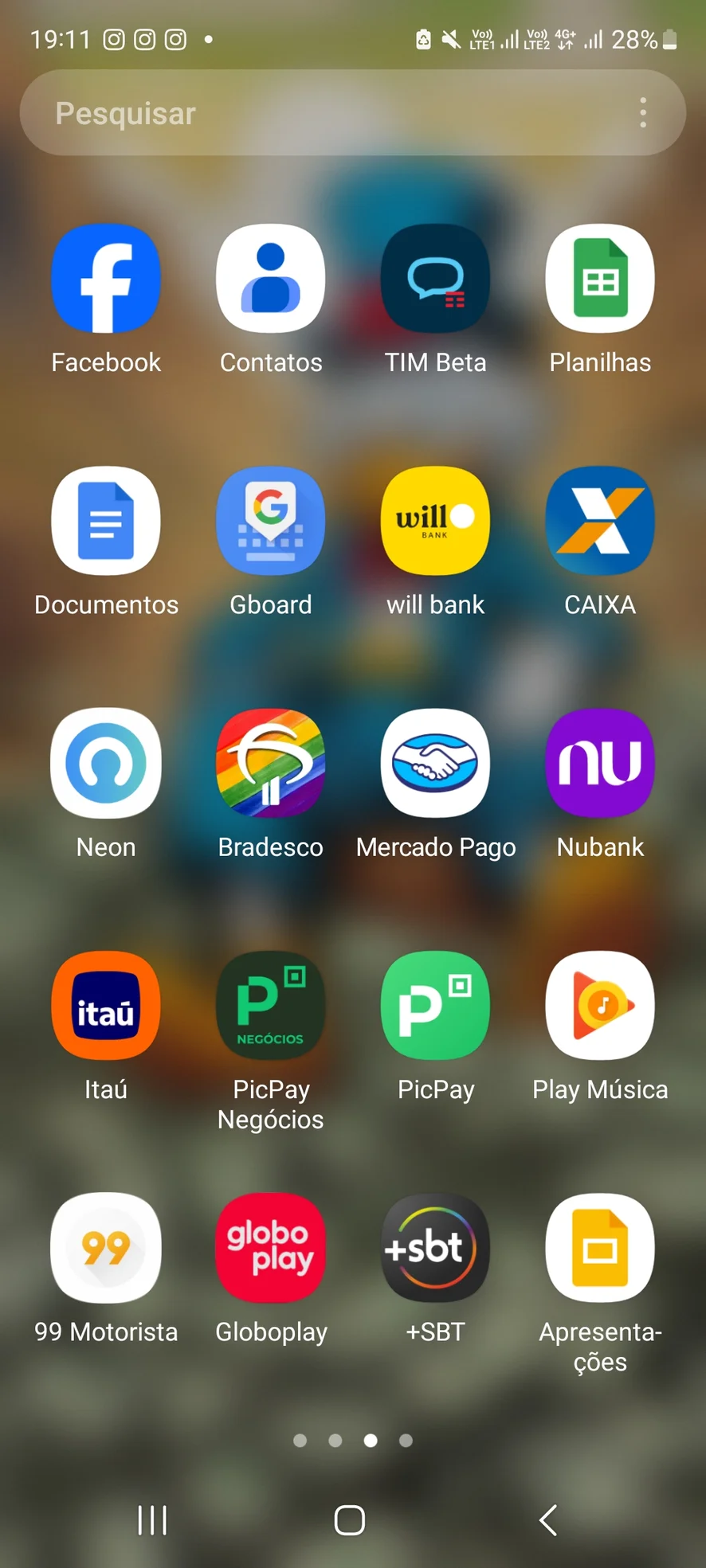Open TIM Beta
706x1568 pixels.
435,279
